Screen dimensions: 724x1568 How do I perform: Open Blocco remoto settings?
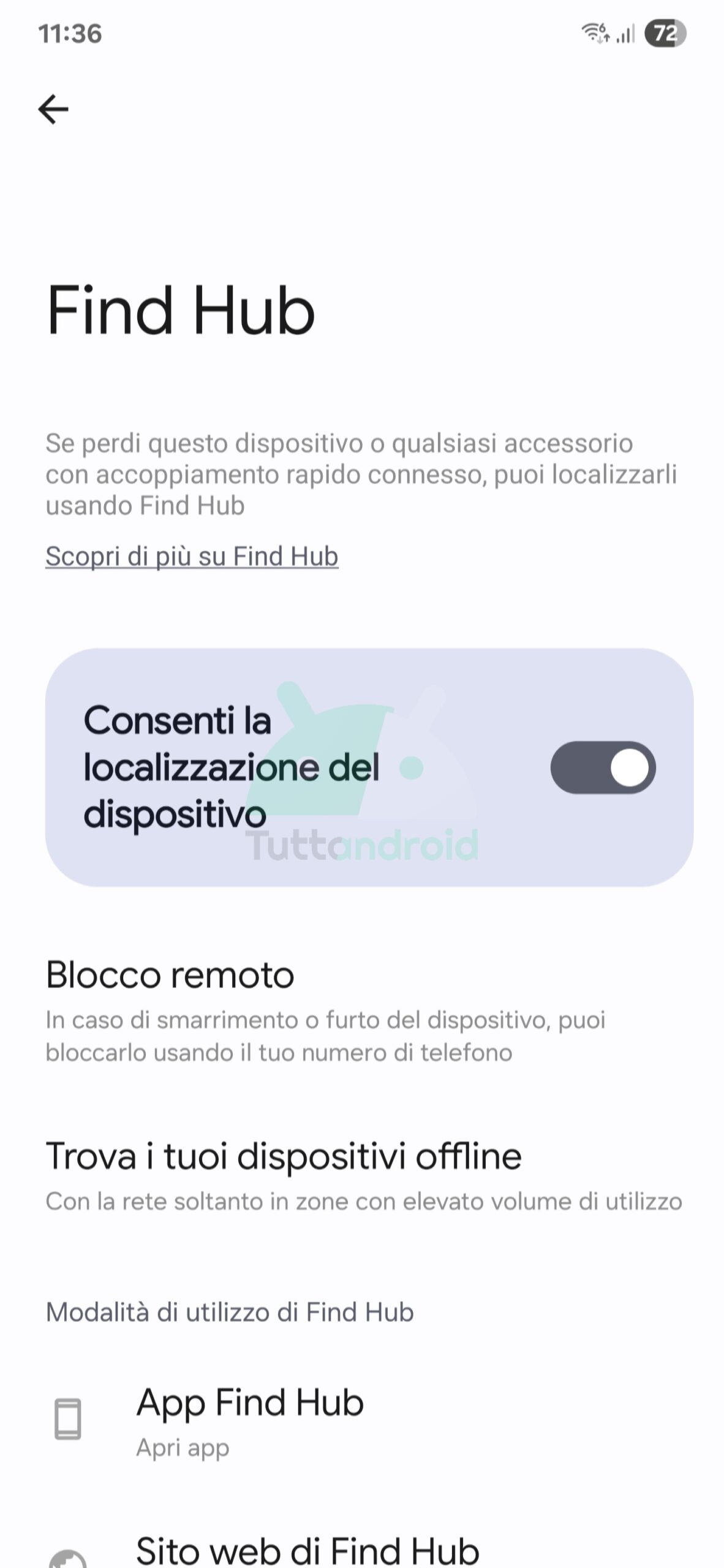tap(362, 1011)
